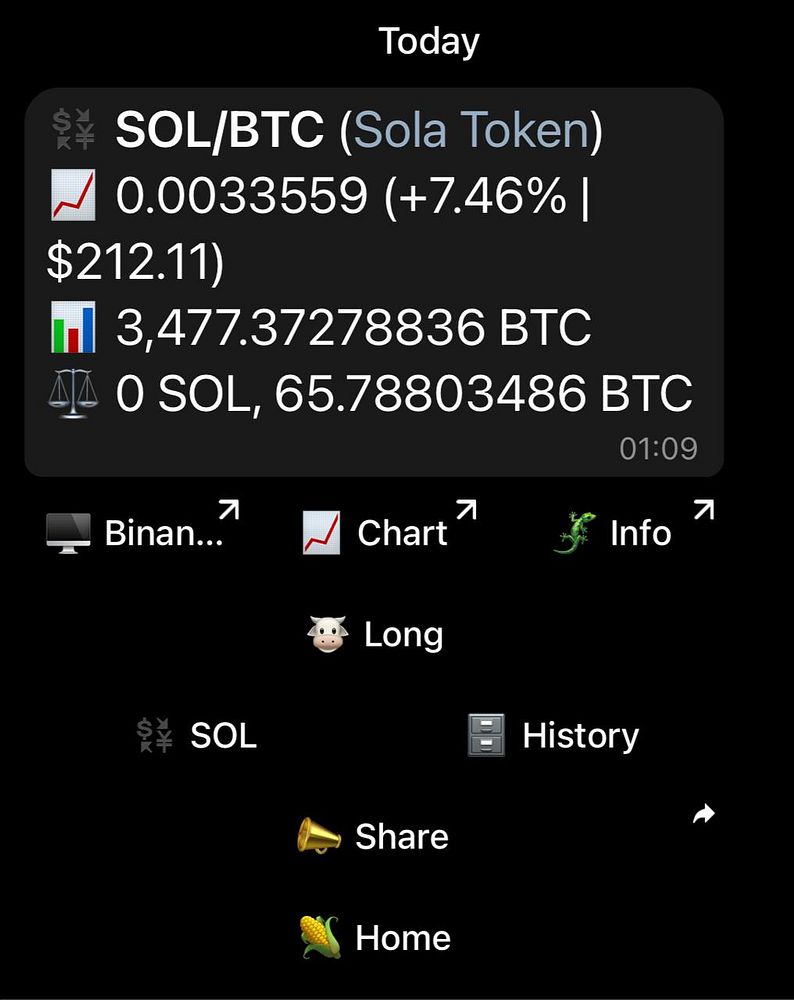Viewport: 794px width, 1000px height.
Task: Open the Binance exchange button
Action: point(142,533)
